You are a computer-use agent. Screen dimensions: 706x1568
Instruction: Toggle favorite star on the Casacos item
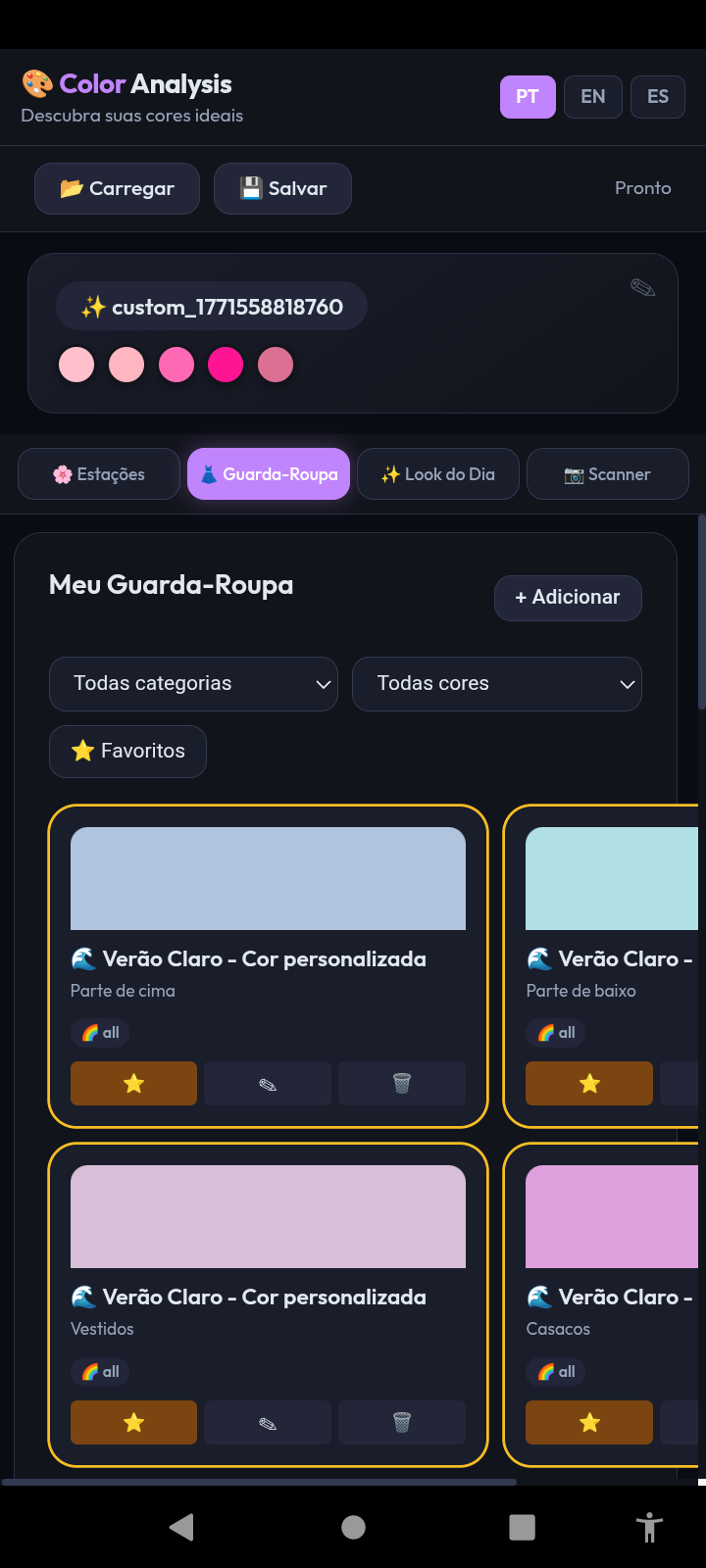[588, 1423]
